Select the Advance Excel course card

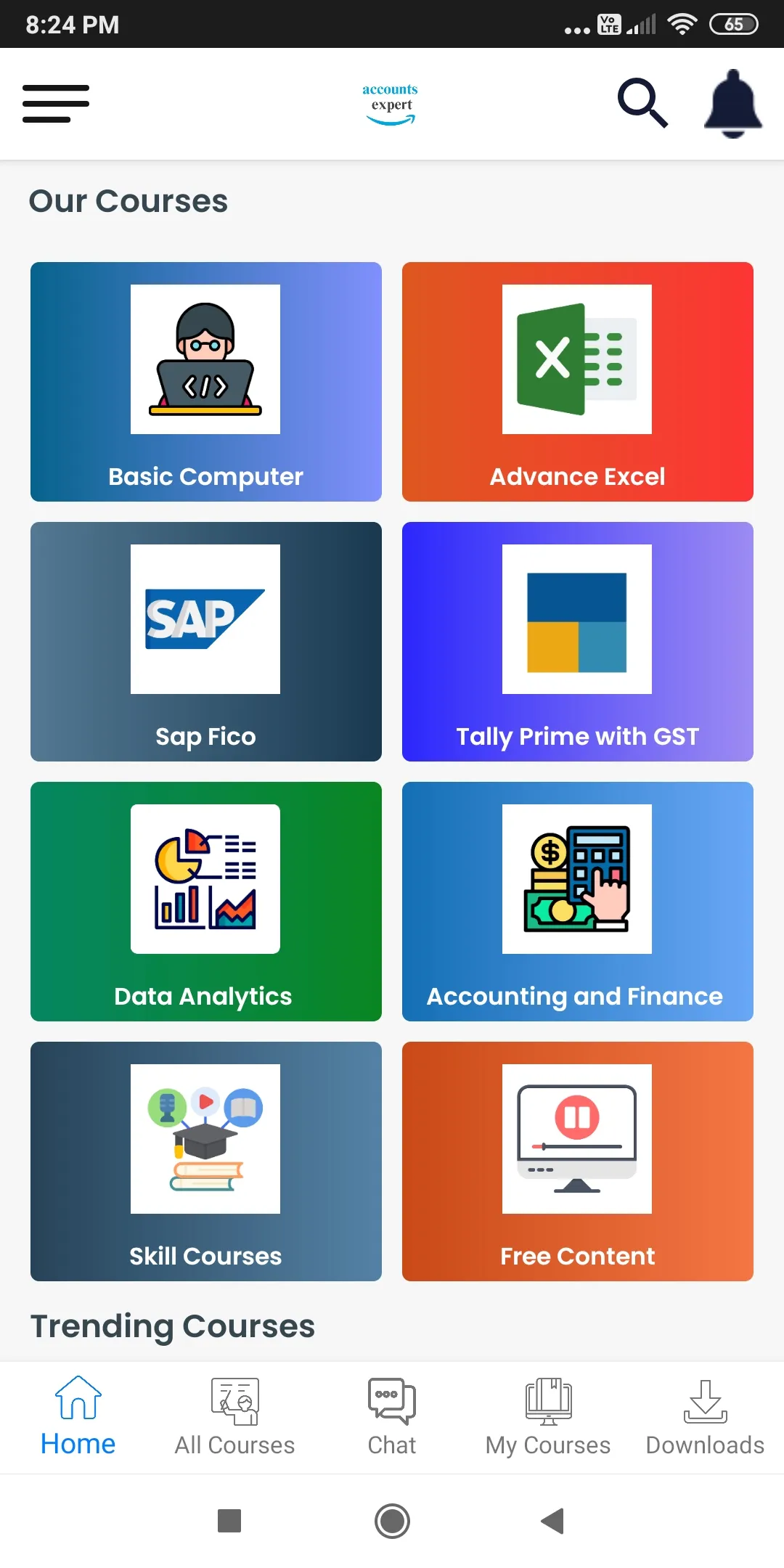point(578,381)
